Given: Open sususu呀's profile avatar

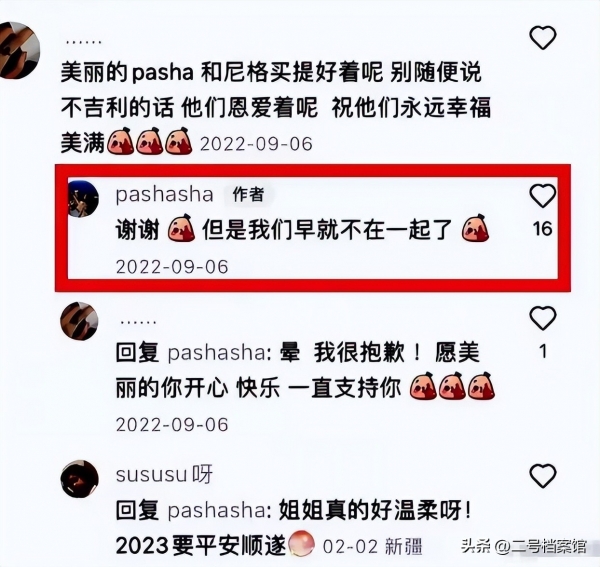Looking at the screenshot, I should (x=79, y=478).
